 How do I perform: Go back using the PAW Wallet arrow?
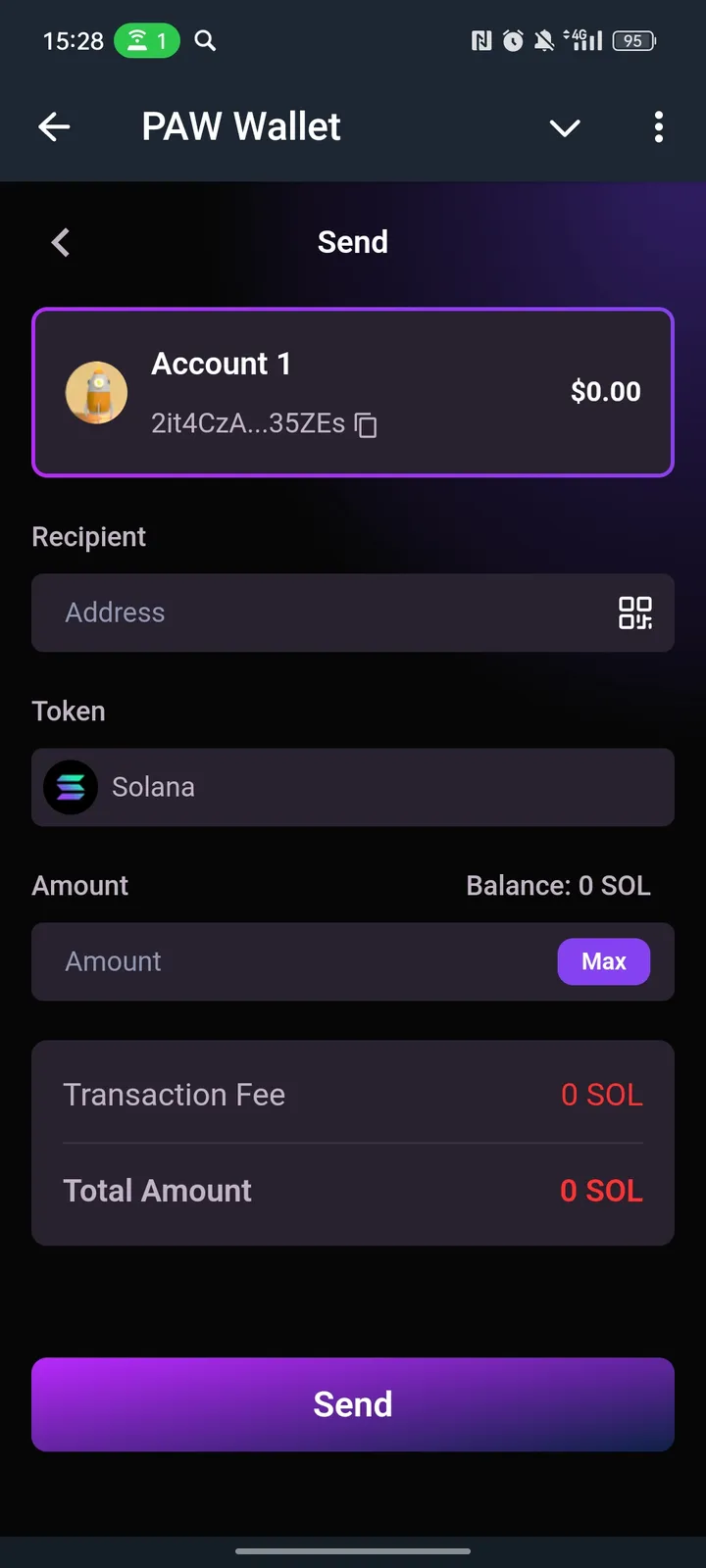click(x=54, y=126)
